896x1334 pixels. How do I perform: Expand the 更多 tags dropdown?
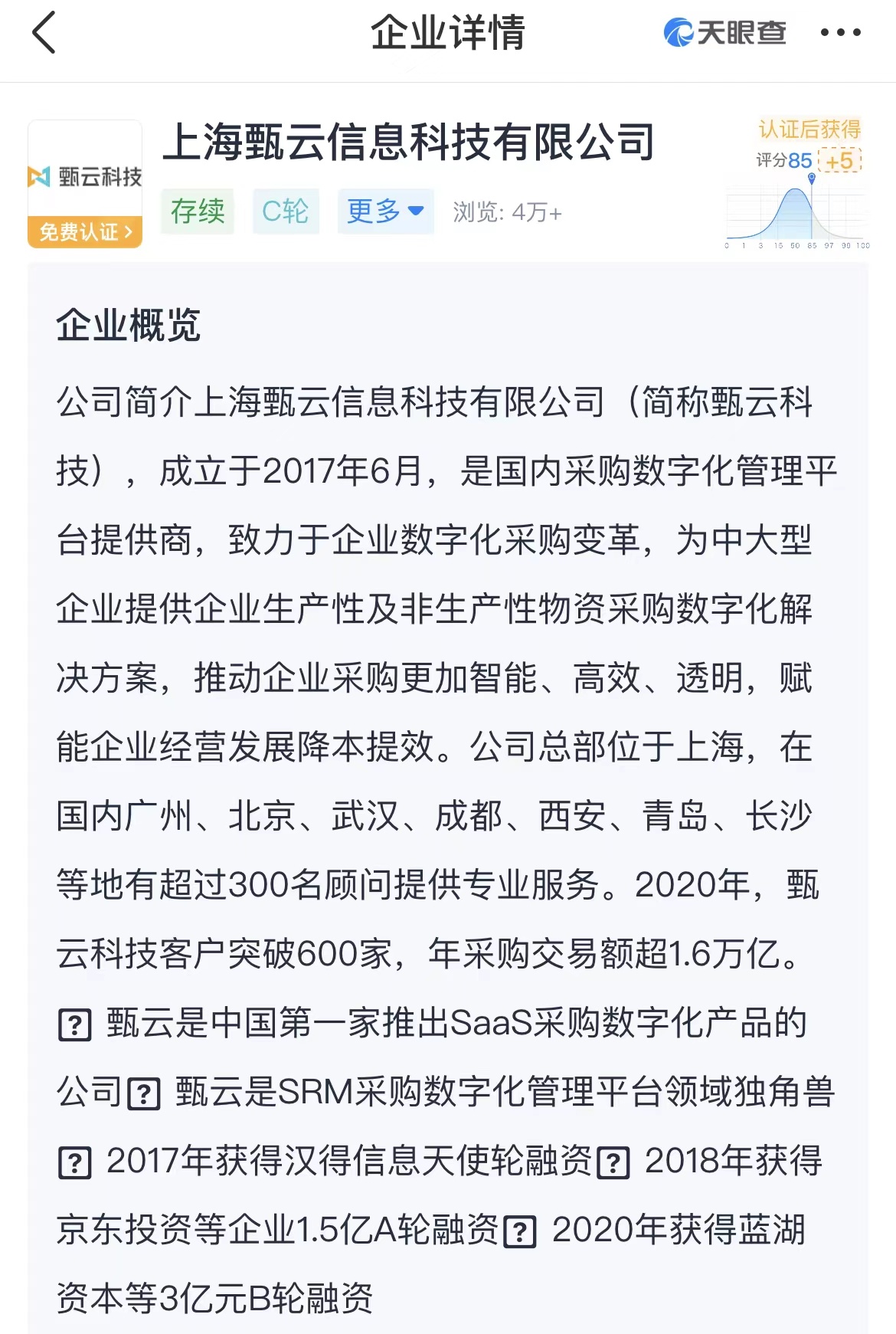tap(385, 211)
